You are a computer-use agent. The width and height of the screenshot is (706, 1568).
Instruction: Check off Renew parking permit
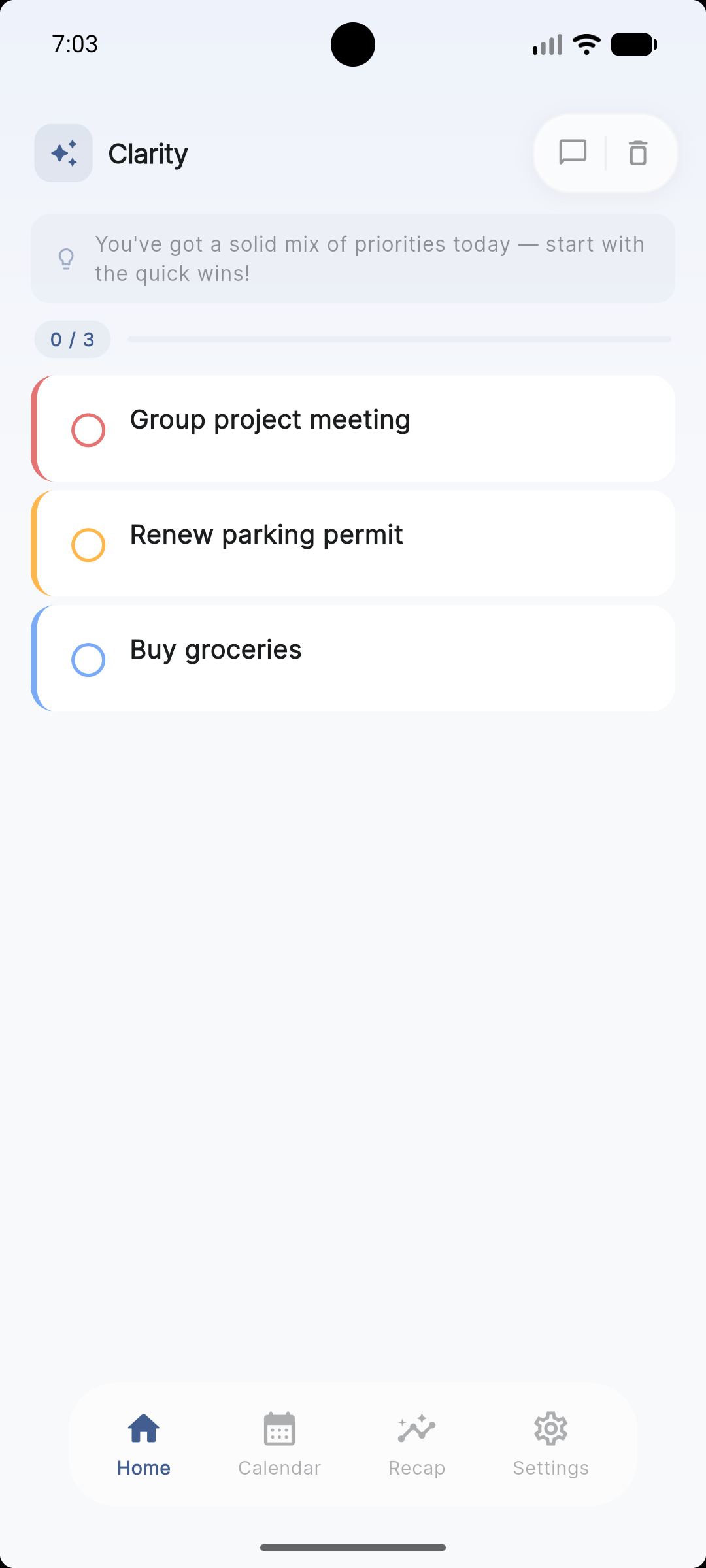[x=88, y=545]
